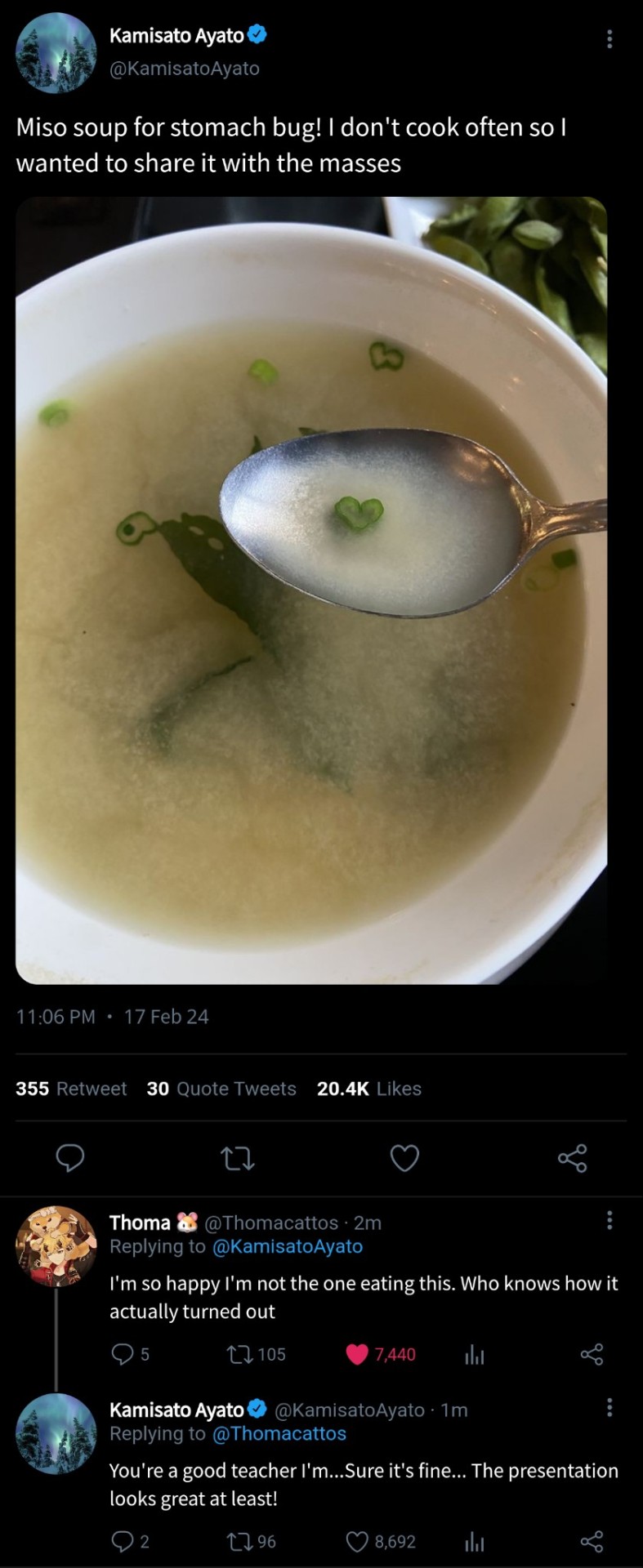Reply to Kamisato Ayato's main tweet
The image size is (643, 1568).
pyautogui.click(x=70, y=1157)
